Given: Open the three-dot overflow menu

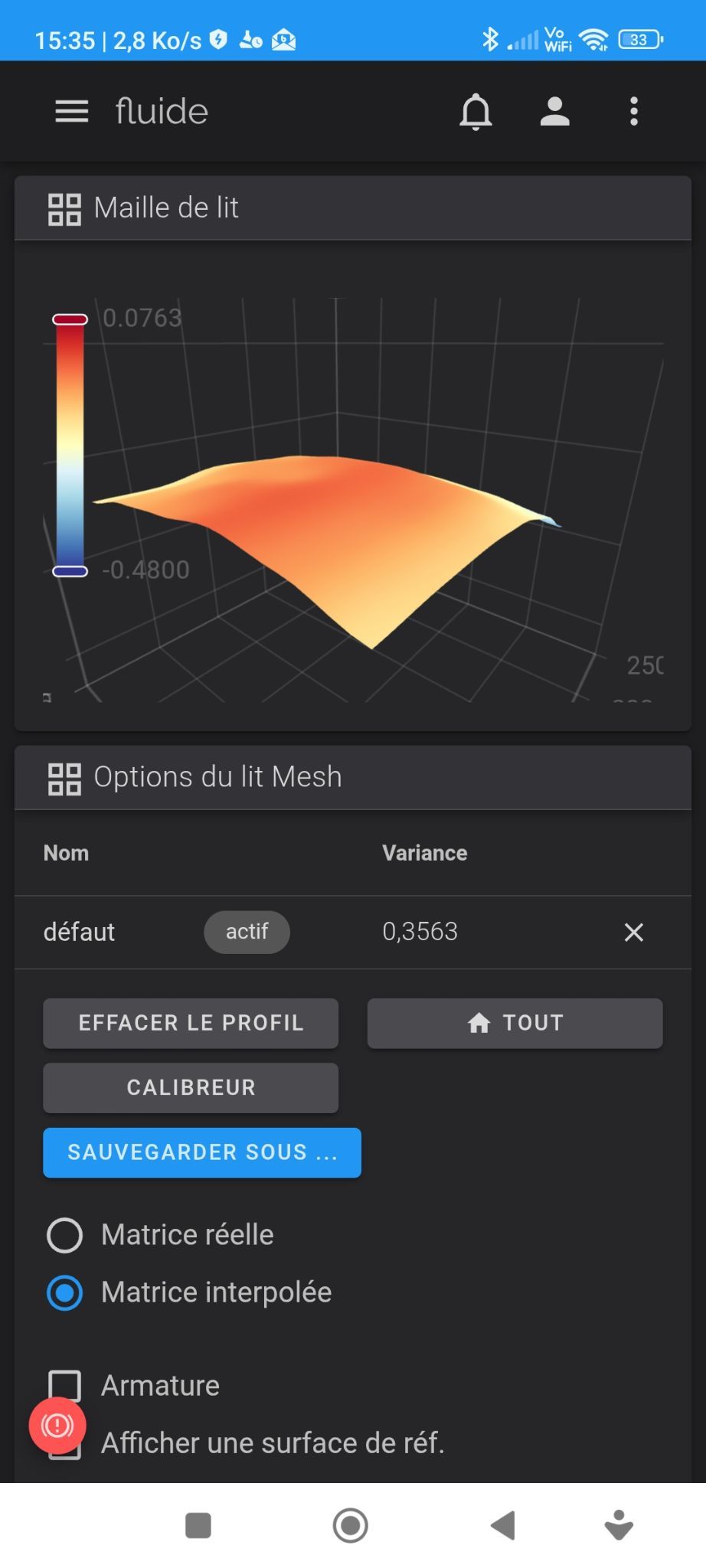Looking at the screenshot, I should pos(633,112).
